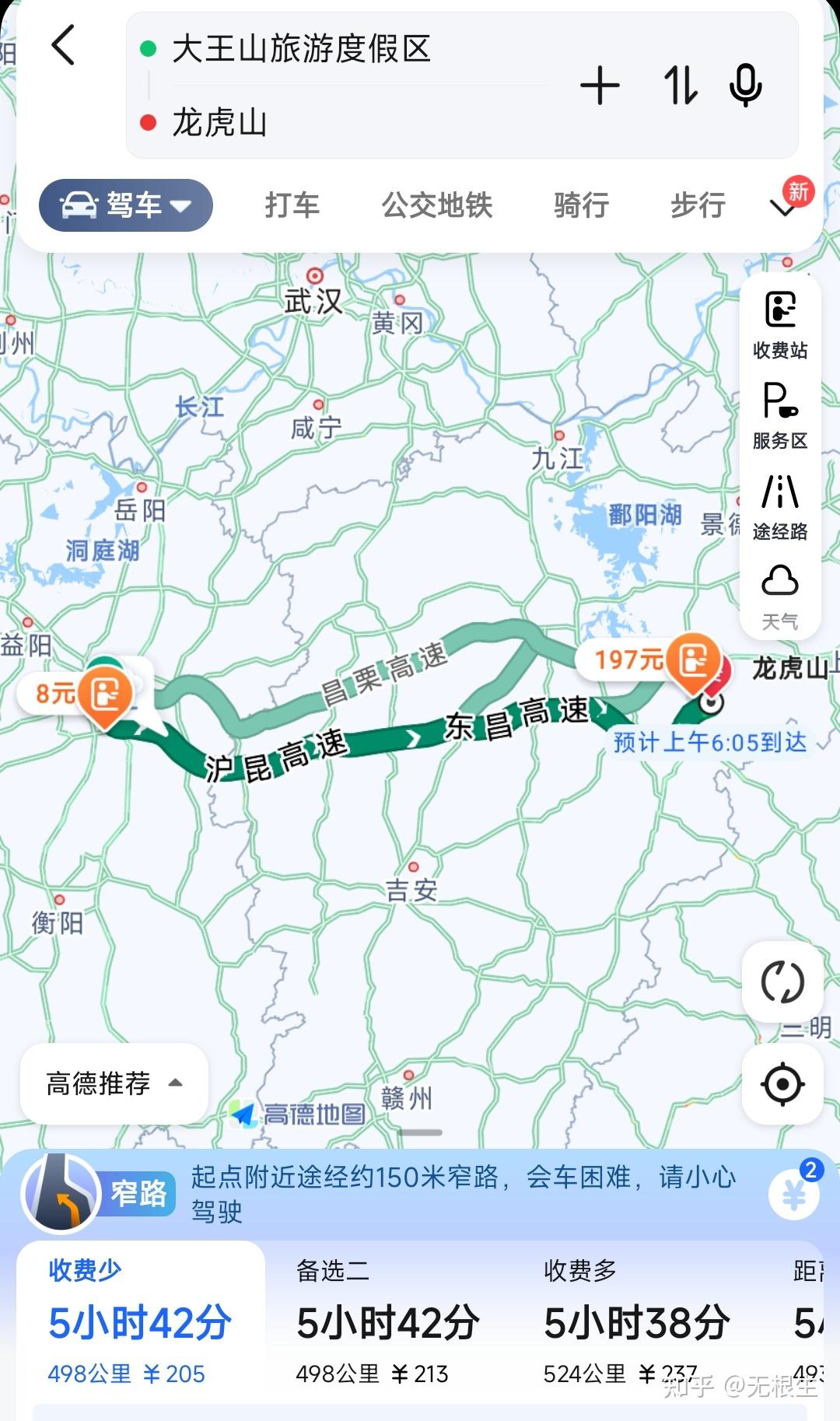This screenshot has height=1421, width=840.
Task: View 途经路 roads along the route
Action: click(780, 507)
